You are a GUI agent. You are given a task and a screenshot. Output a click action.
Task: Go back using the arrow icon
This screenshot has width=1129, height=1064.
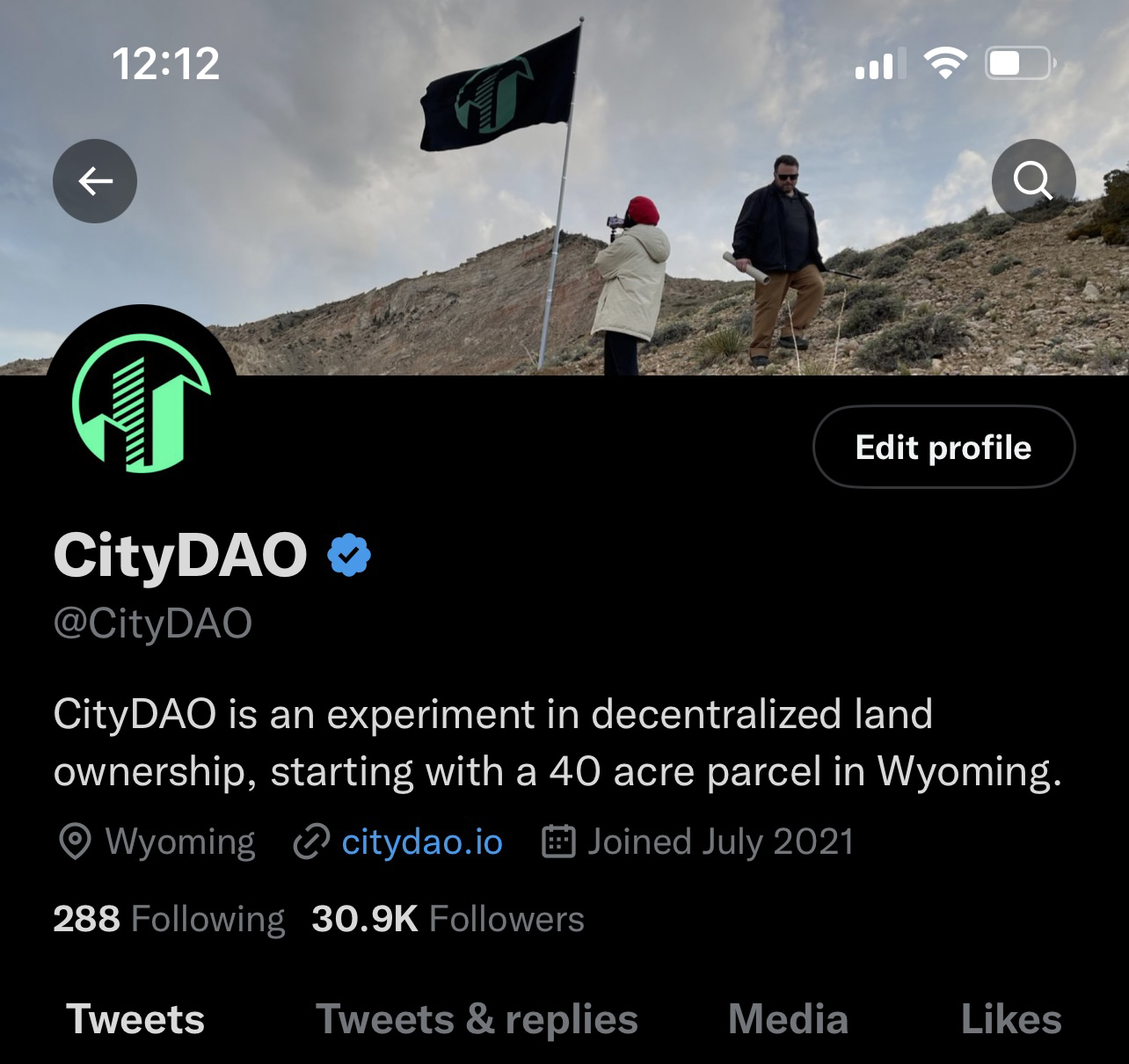(x=95, y=181)
